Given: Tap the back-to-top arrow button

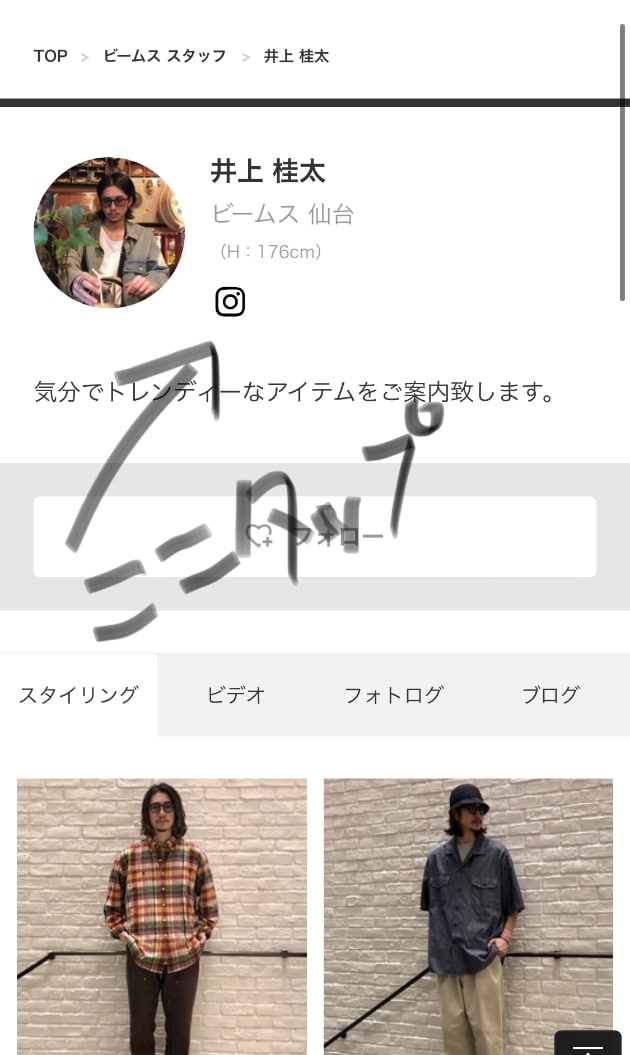Looking at the screenshot, I should (x=588, y=1043).
